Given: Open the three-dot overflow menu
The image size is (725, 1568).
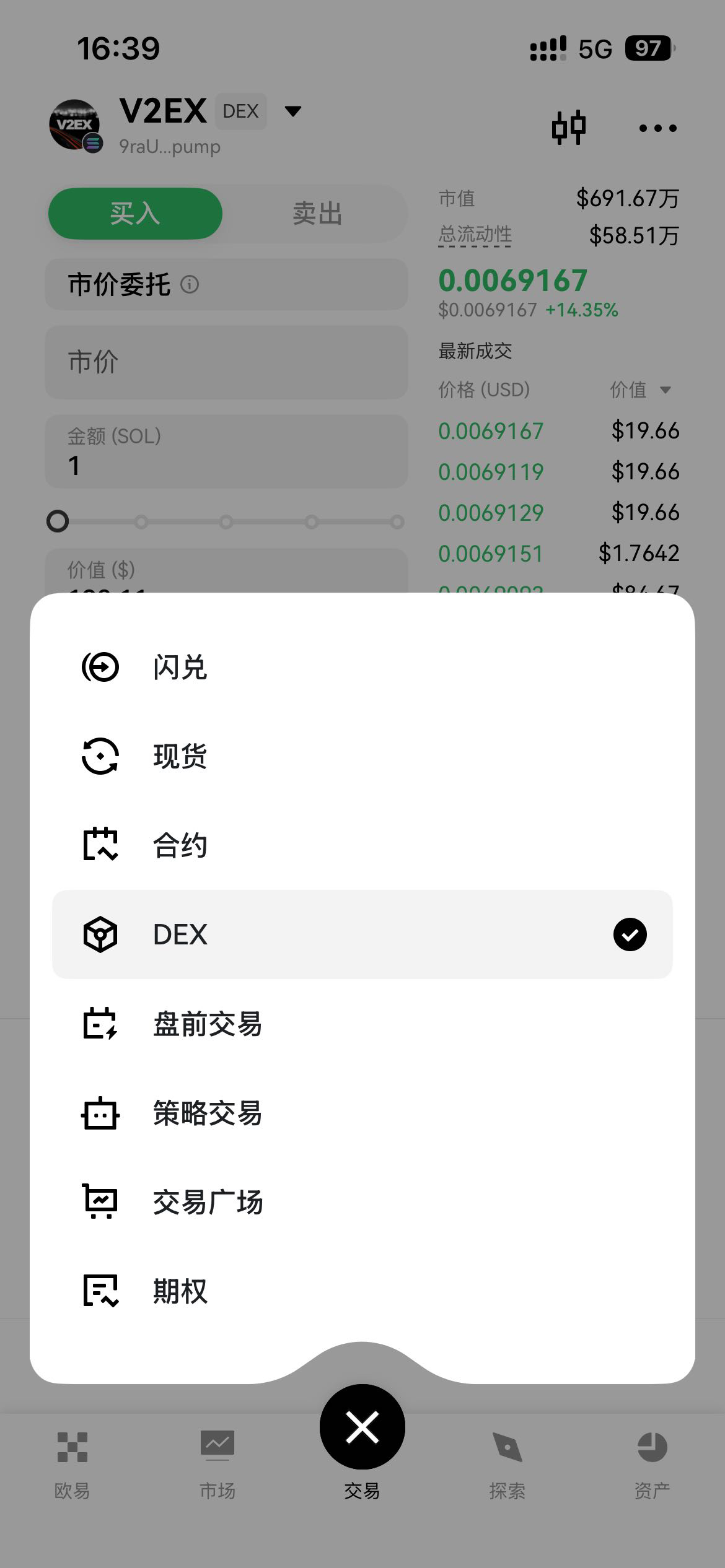Looking at the screenshot, I should [x=657, y=128].
